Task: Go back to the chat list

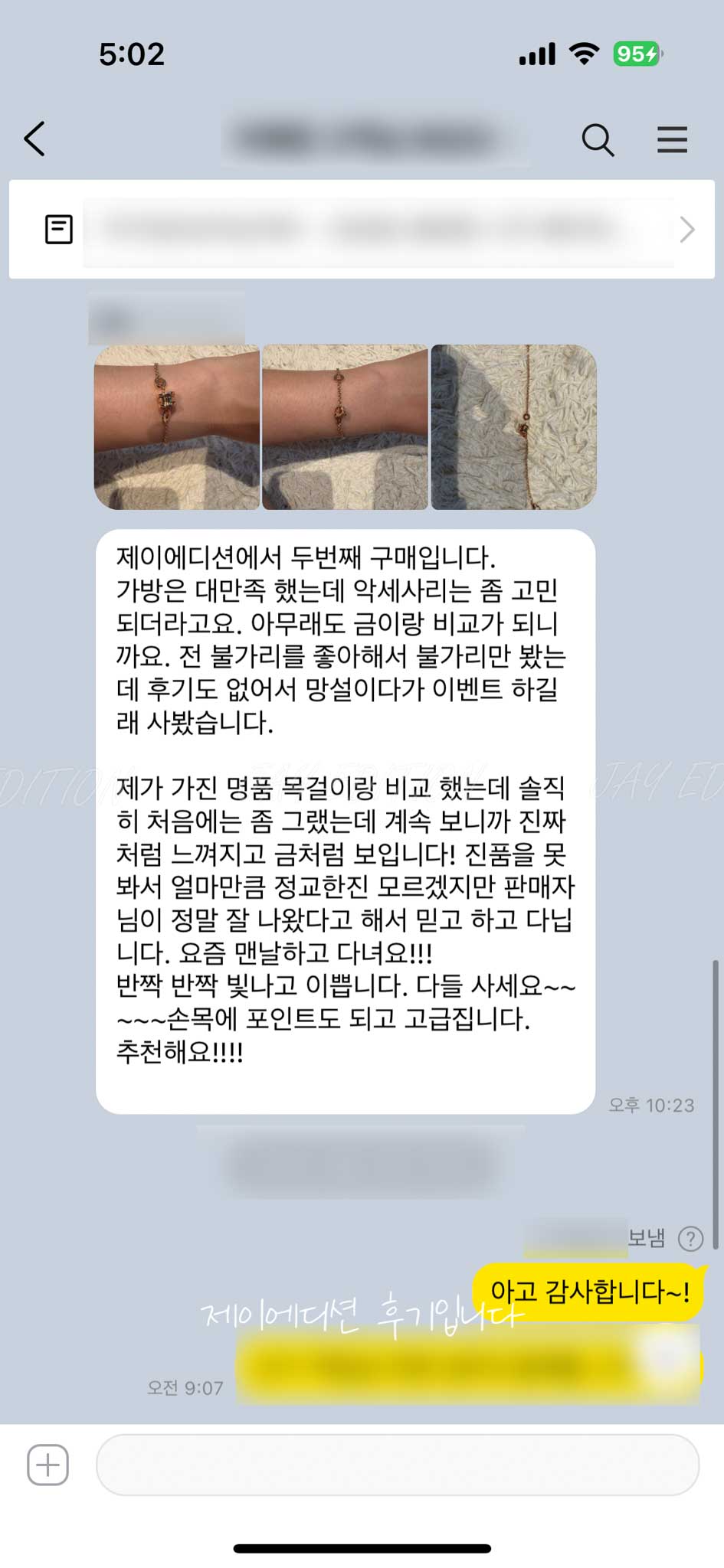Action: [x=35, y=139]
